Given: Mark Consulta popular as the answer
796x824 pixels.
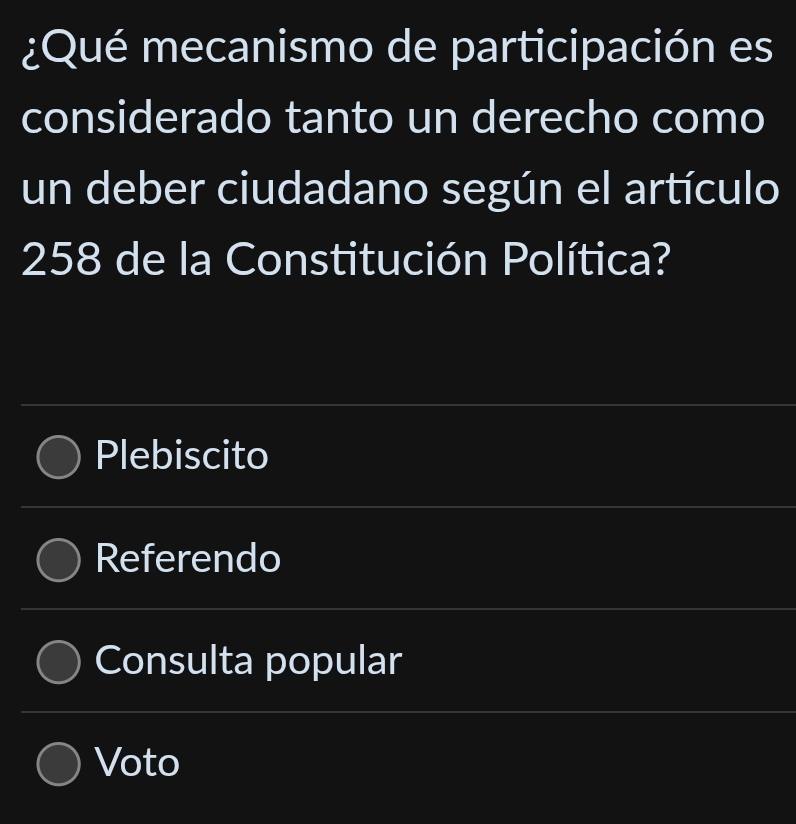Looking at the screenshot, I should point(59,662).
